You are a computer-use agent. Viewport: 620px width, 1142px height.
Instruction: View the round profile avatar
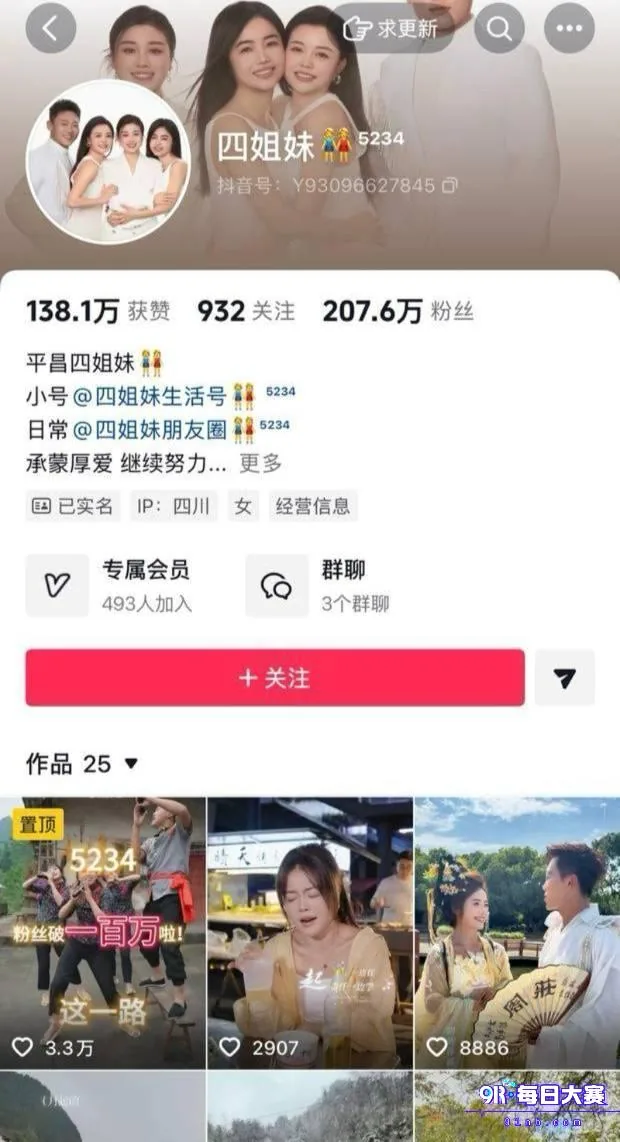[x=109, y=161]
